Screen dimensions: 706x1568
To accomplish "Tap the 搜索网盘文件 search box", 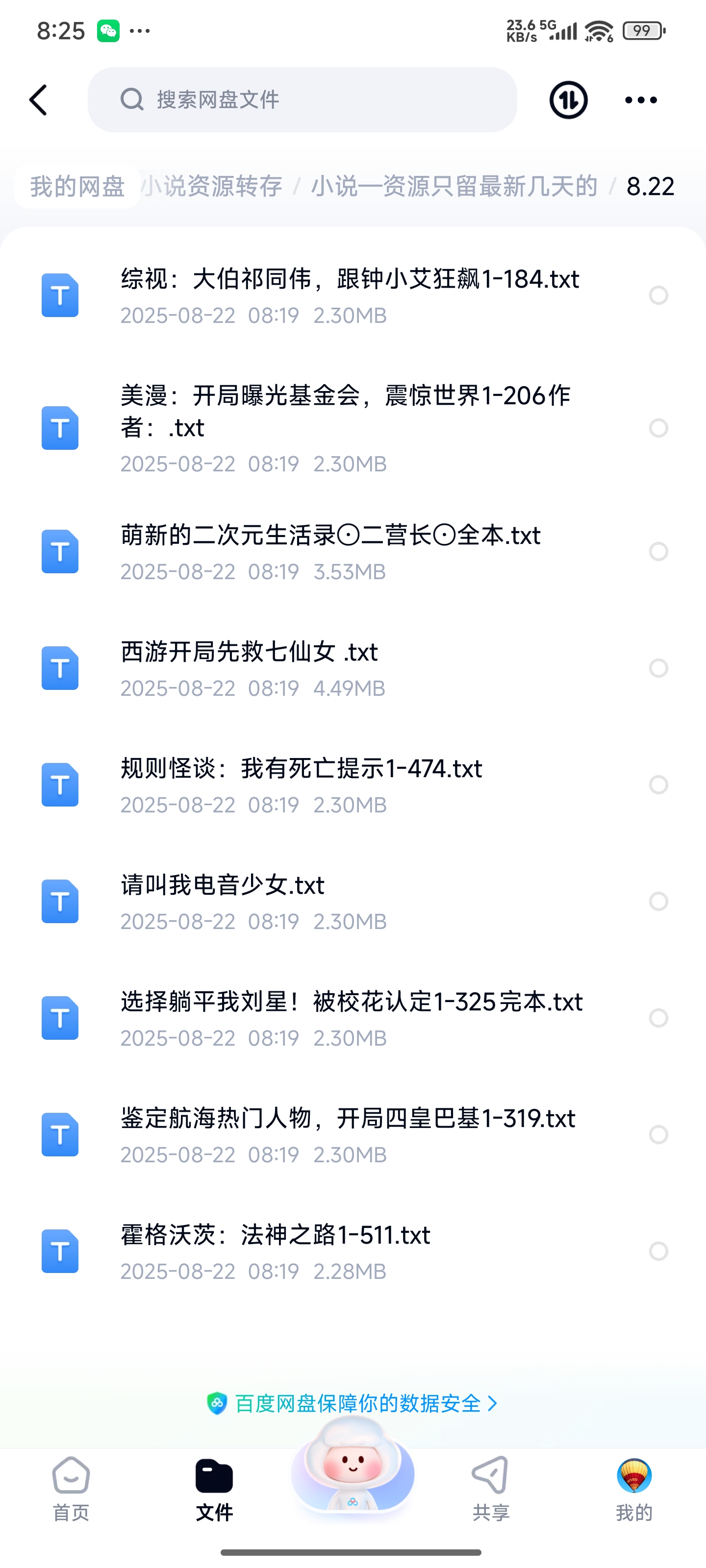I will (302, 100).
